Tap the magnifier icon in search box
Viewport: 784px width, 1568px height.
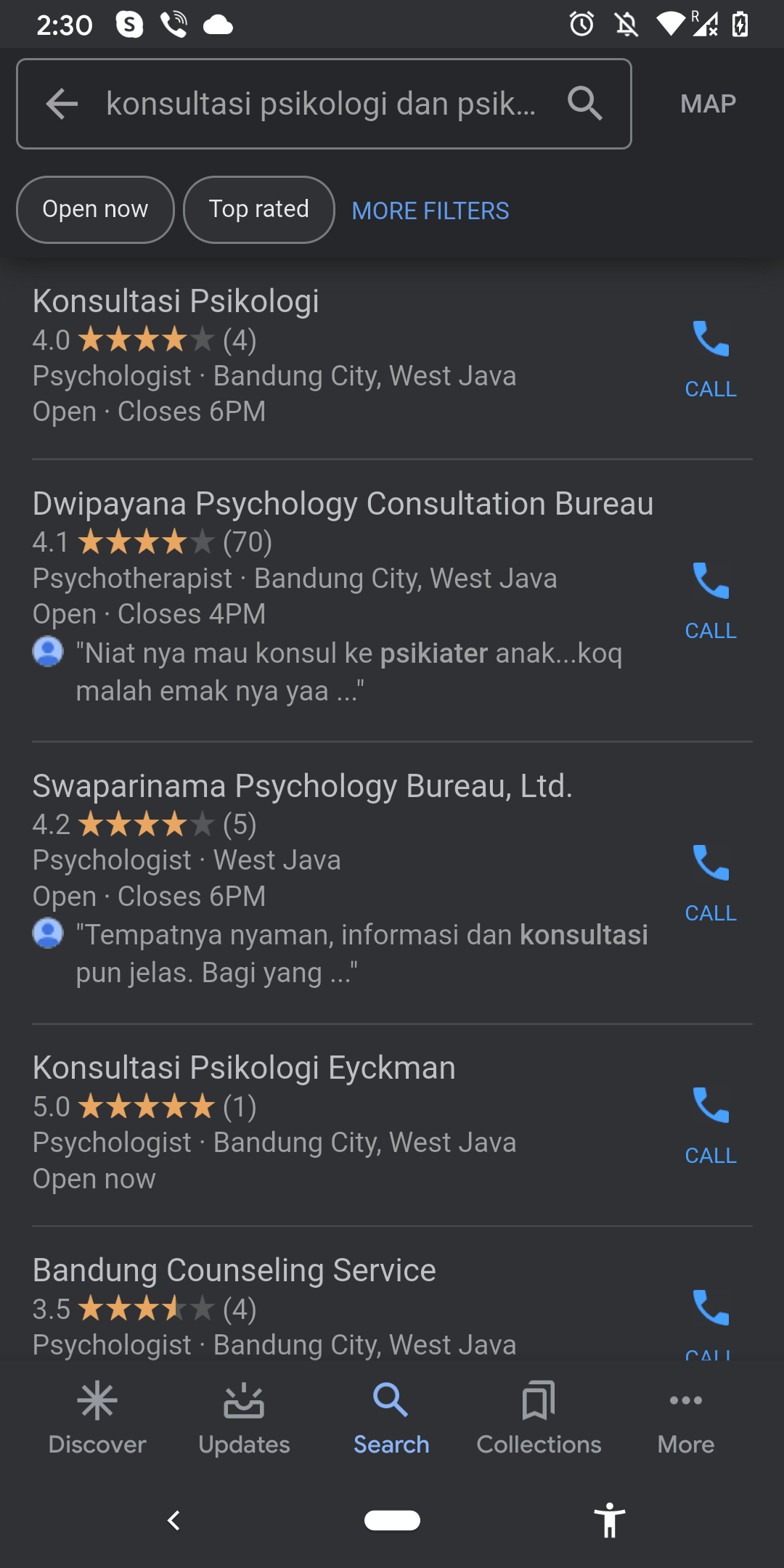click(x=585, y=104)
